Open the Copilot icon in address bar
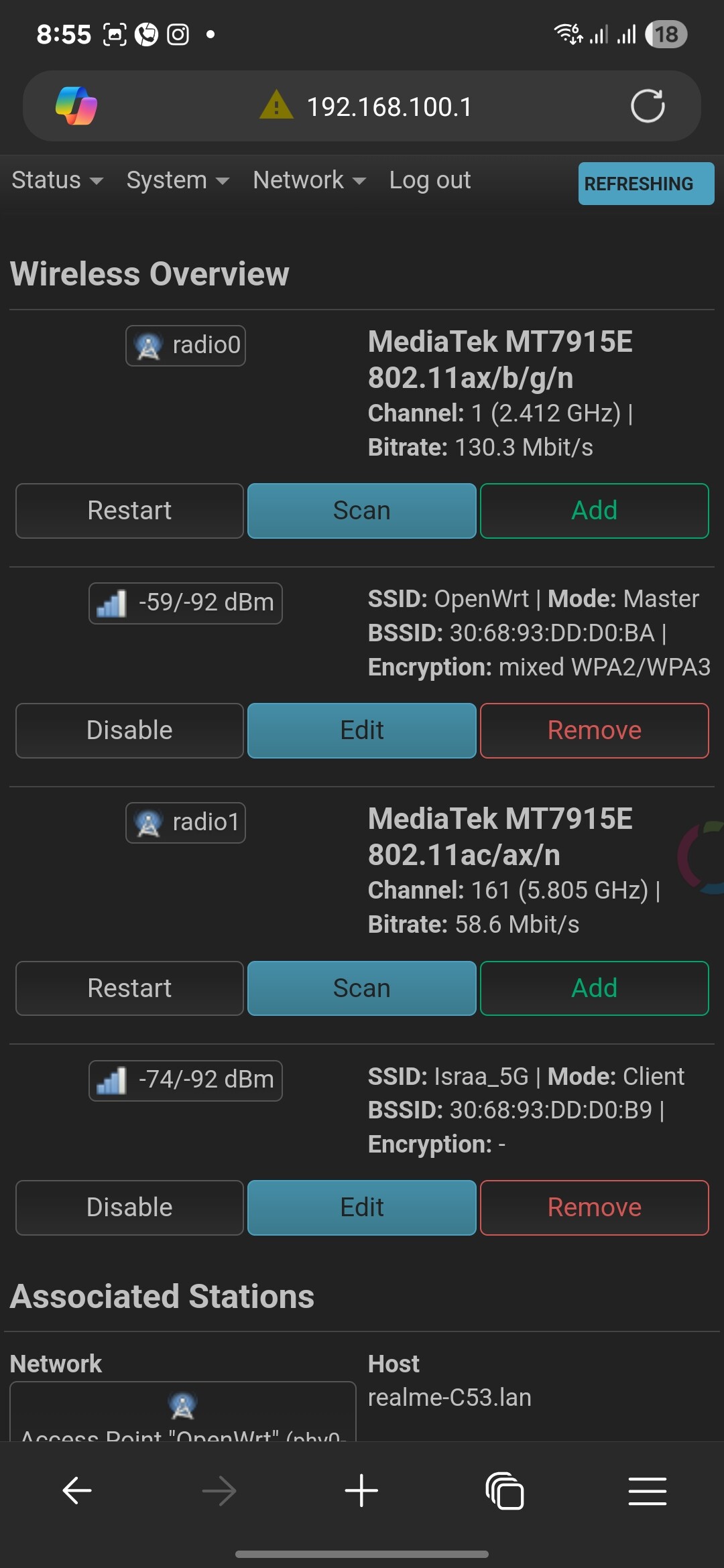Image resolution: width=724 pixels, height=1568 pixels. [76, 106]
